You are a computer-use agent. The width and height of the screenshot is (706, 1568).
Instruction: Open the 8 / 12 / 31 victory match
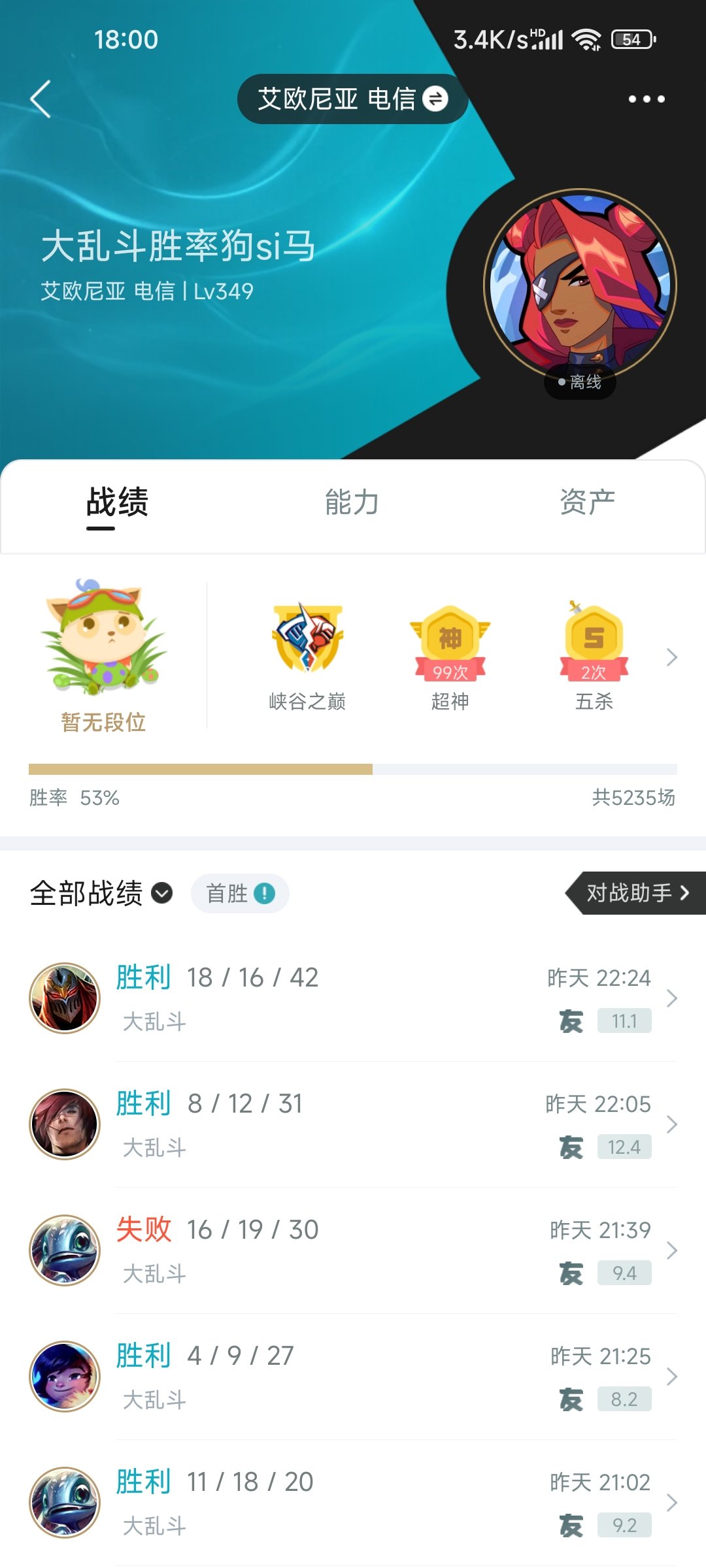(353, 1124)
